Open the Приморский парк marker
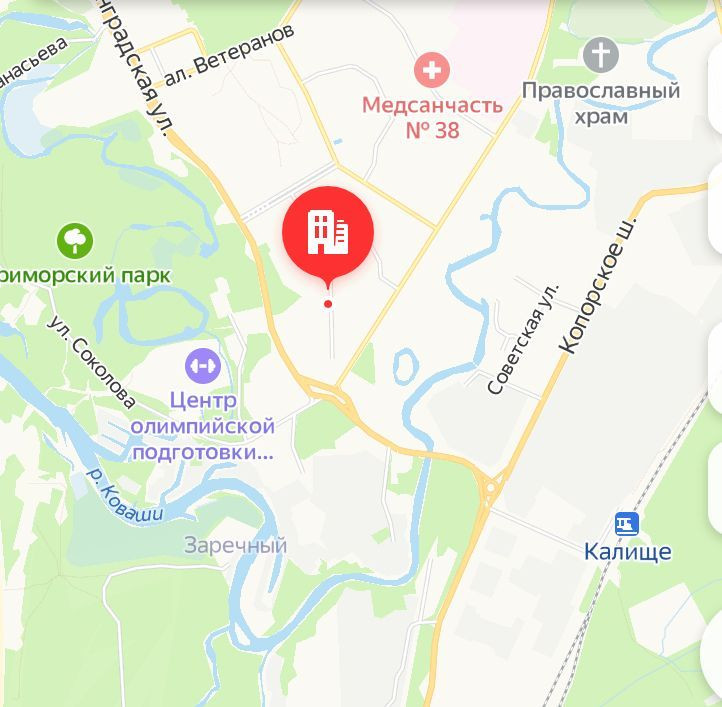This screenshot has height=707, width=722. point(76,241)
